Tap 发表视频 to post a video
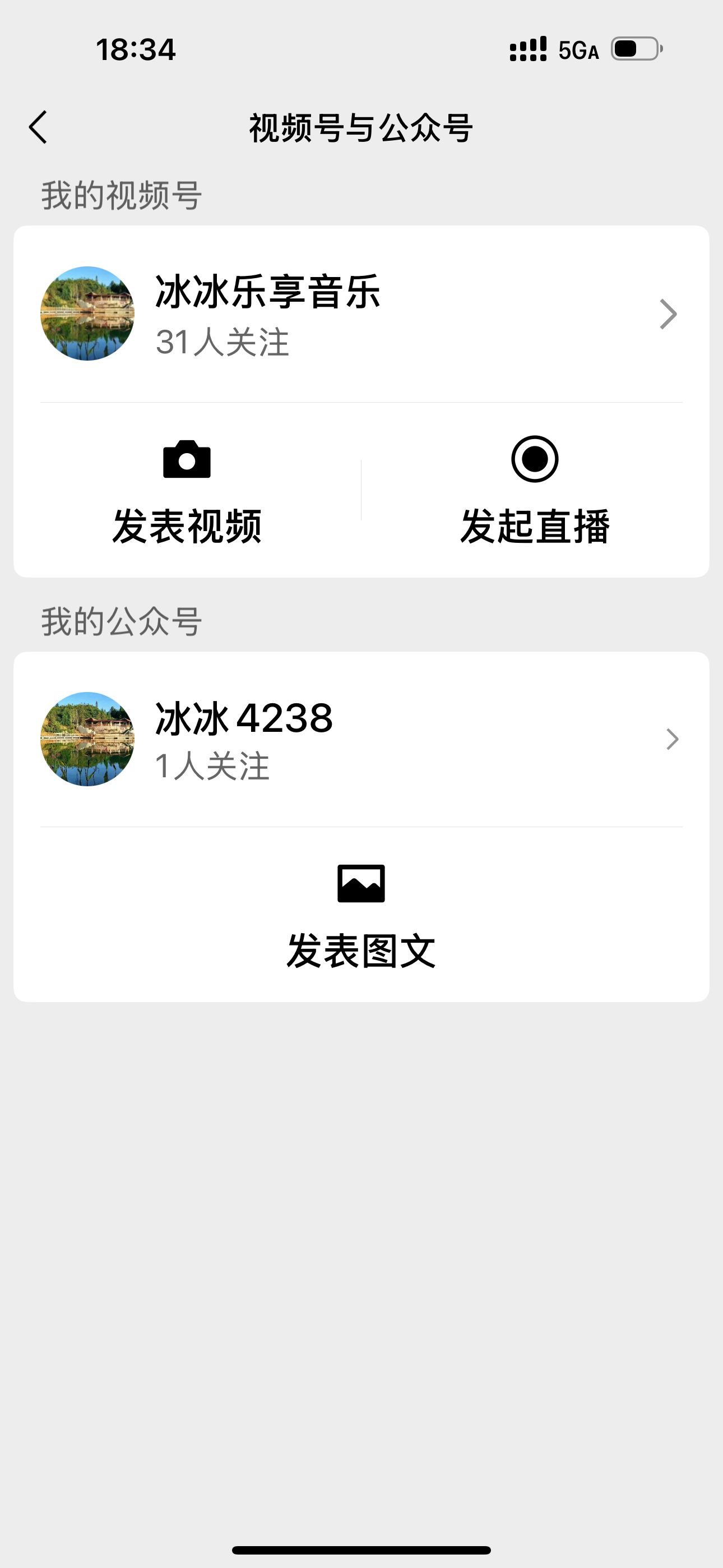 tap(187, 491)
